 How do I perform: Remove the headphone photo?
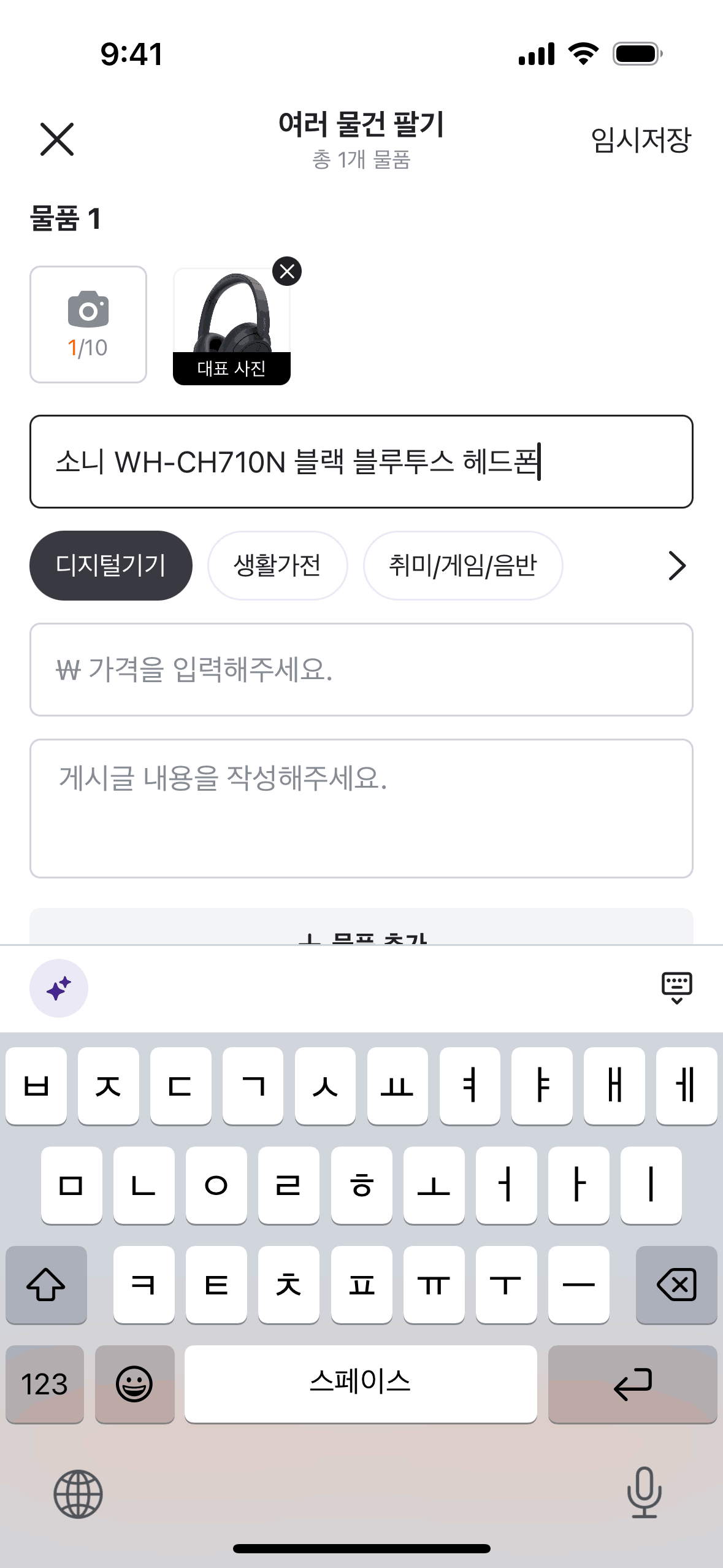286,271
